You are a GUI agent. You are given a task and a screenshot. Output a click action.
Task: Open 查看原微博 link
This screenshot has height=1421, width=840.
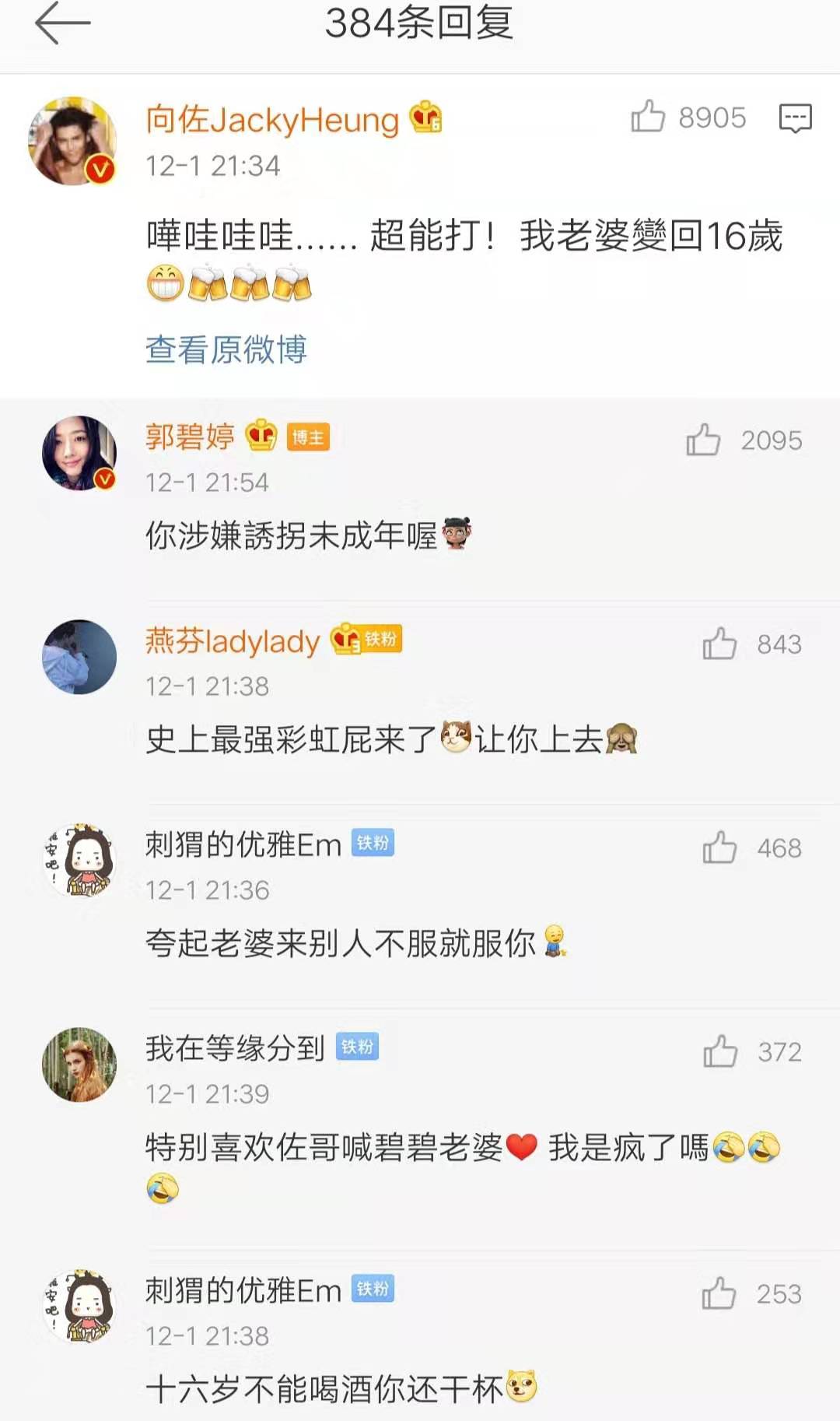[x=226, y=349]
